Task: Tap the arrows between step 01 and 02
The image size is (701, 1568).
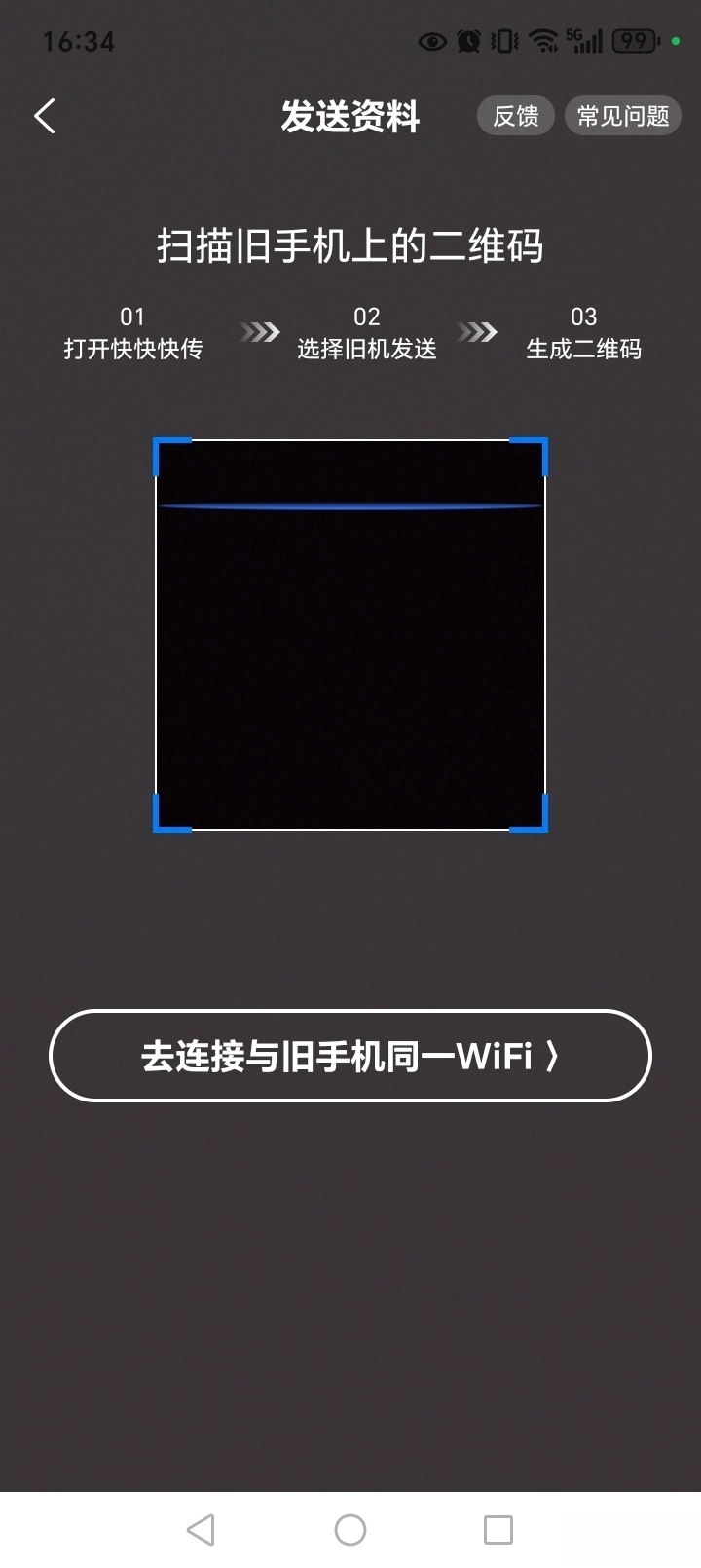Action: 258,332
